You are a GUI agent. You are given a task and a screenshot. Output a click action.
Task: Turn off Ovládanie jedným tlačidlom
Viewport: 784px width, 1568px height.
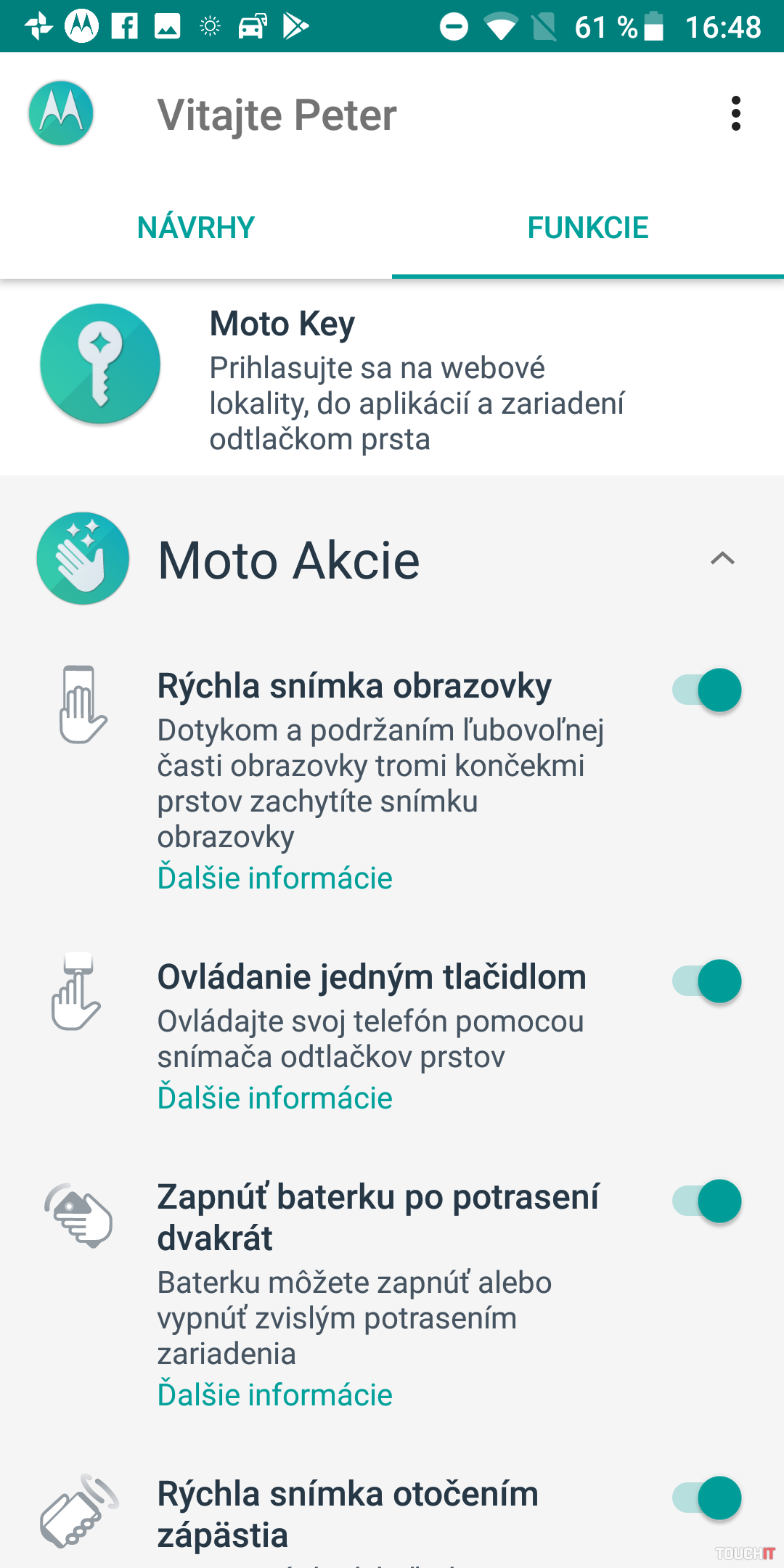point(707,981)
